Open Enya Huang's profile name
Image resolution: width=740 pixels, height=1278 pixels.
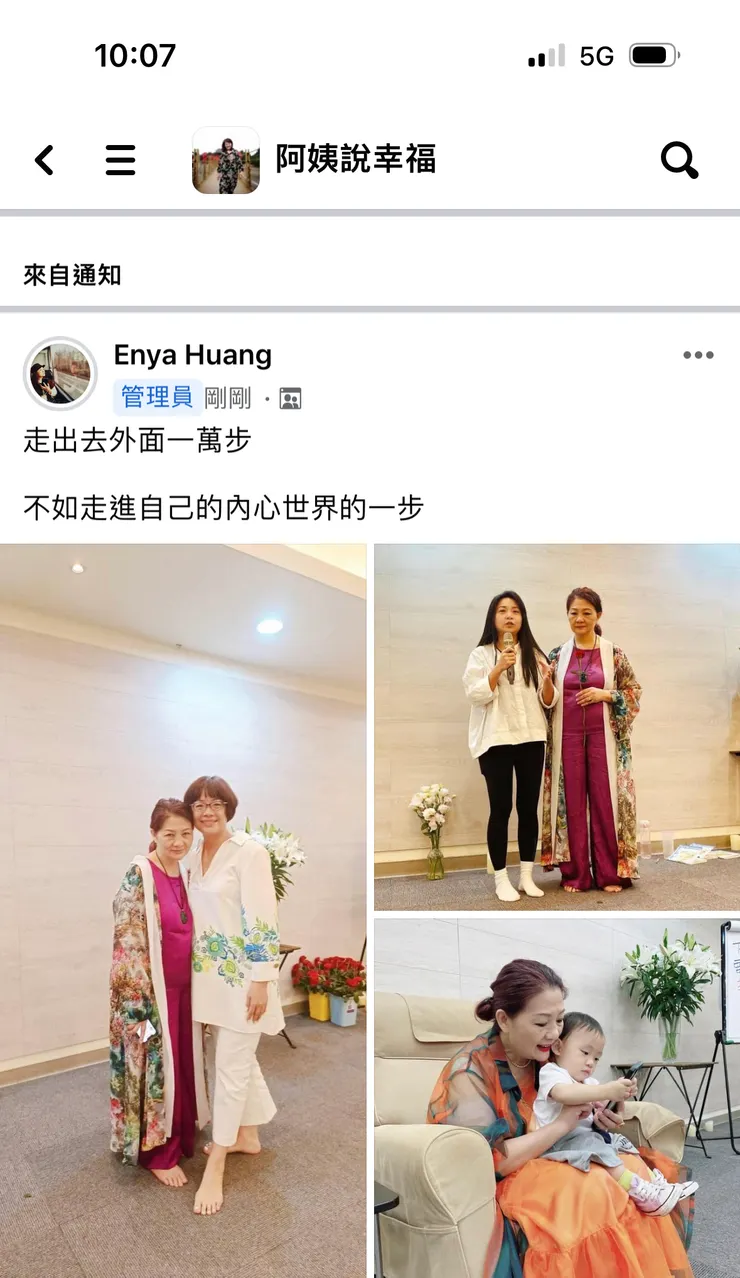pos(192,355)
